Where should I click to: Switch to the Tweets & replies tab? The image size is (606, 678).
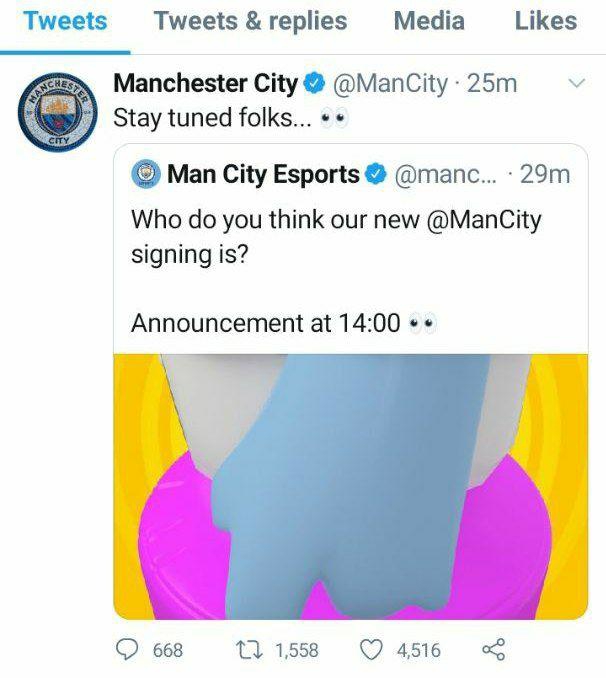tap(250, 21)
